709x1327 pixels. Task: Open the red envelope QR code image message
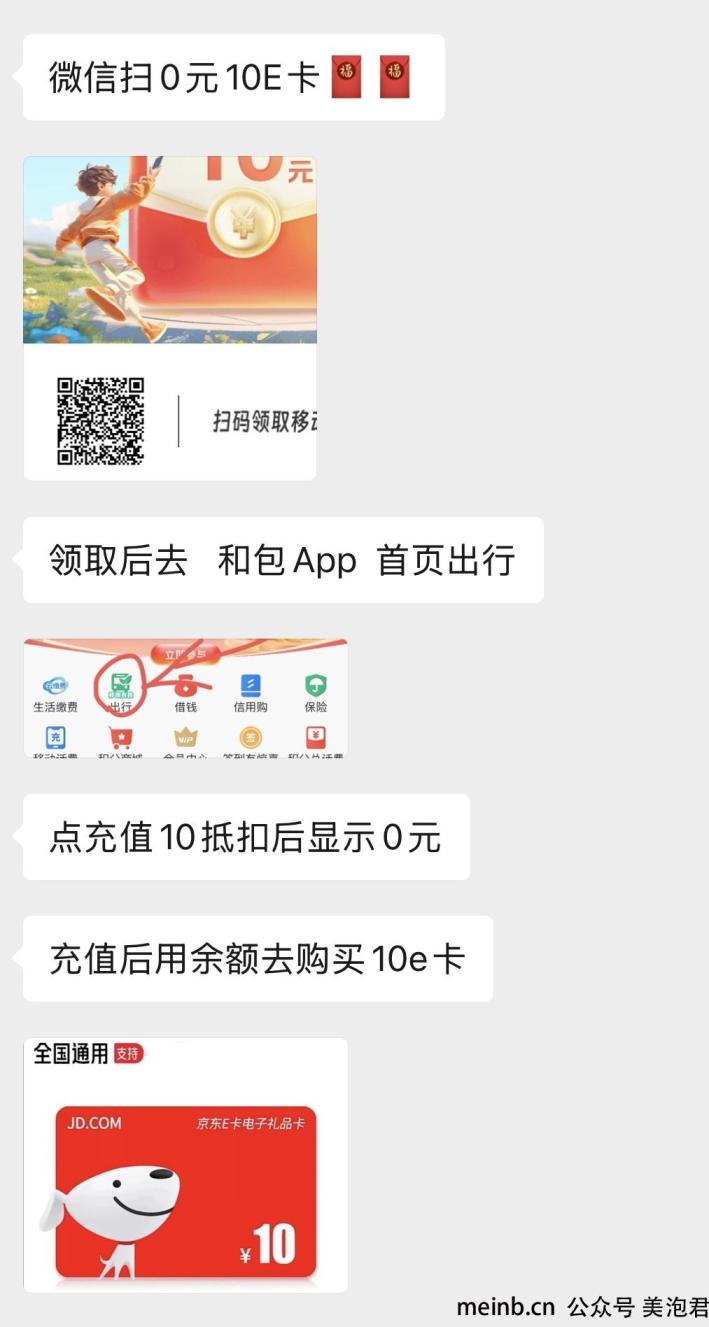[x=170, y=318]
